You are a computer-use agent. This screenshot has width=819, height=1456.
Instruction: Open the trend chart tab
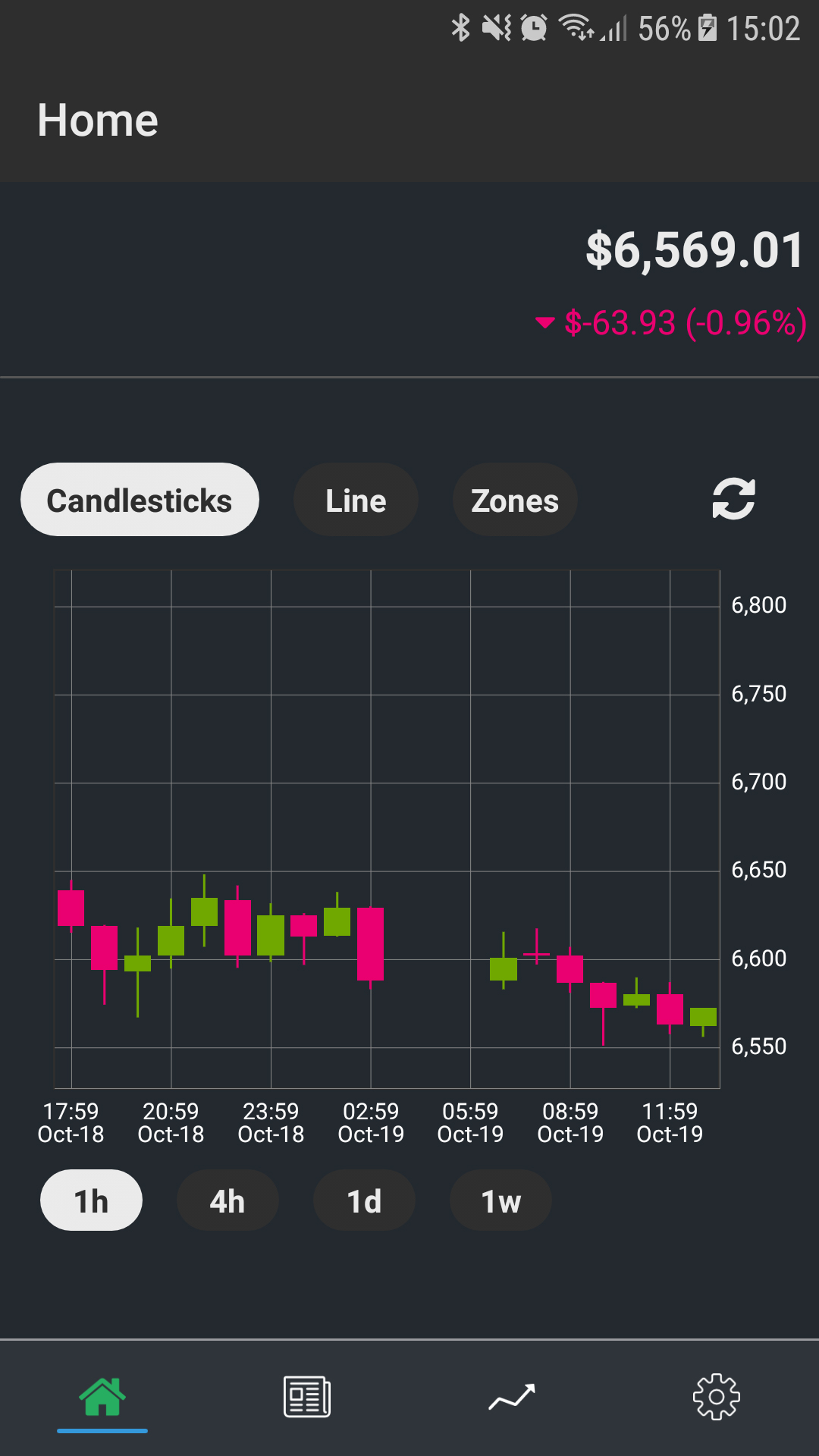coord(512,1397)
